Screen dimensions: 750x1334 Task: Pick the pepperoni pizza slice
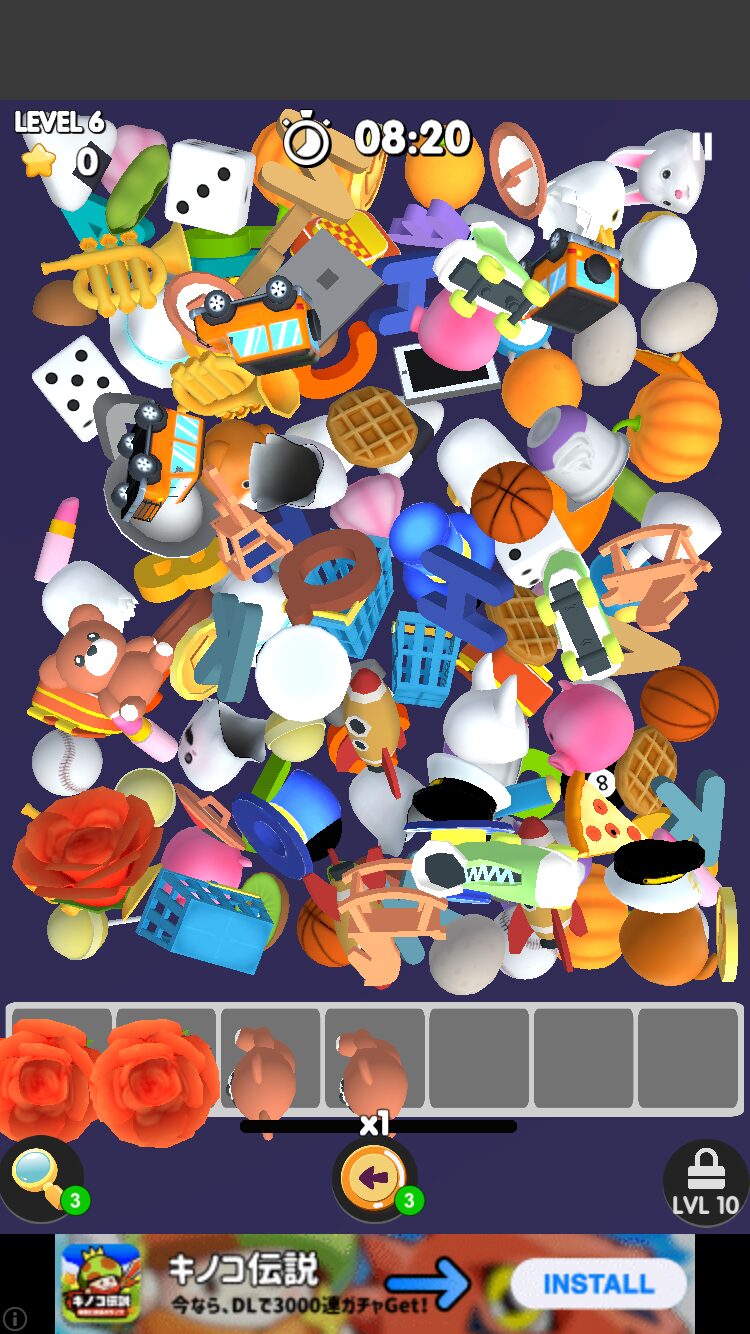(x=600, y=810)
